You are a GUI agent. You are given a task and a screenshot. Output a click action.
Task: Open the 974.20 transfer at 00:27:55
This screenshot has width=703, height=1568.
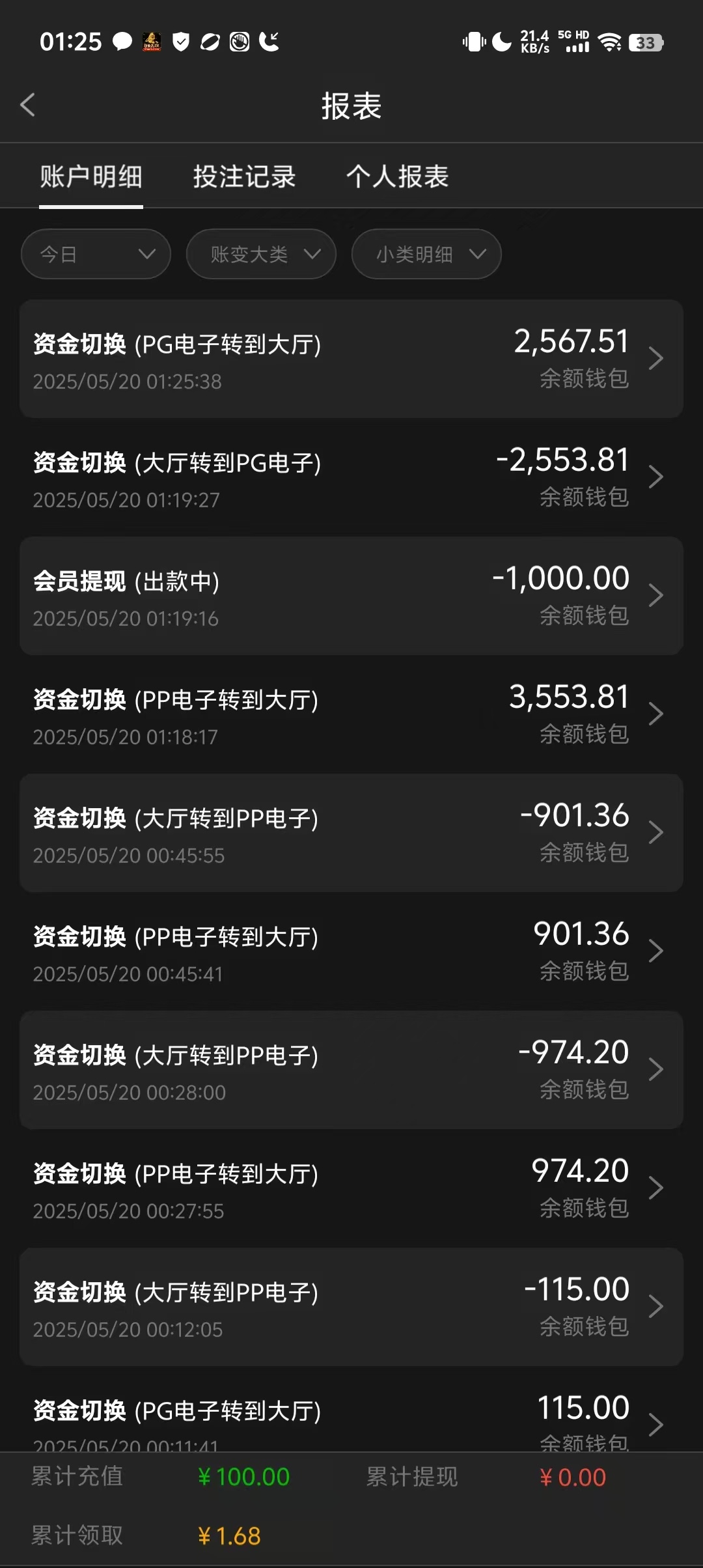click(351, 1188)
